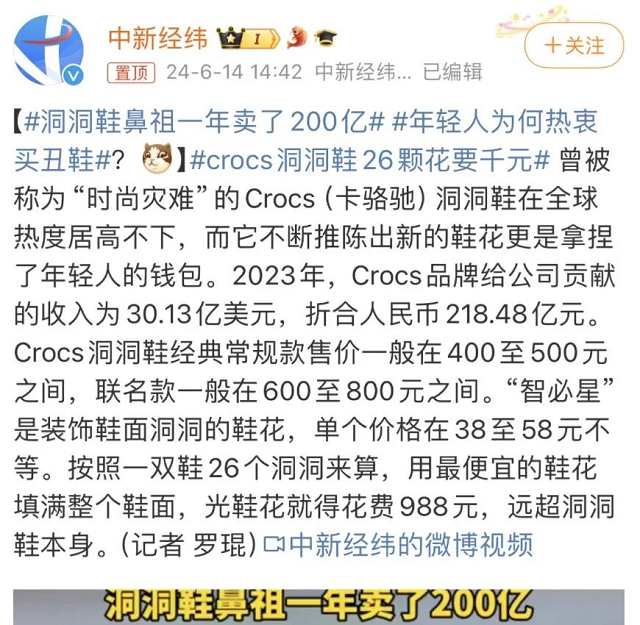The image size is (640, 625).
Task: Open the 中新经纬 account name
Action: [157, 38]
